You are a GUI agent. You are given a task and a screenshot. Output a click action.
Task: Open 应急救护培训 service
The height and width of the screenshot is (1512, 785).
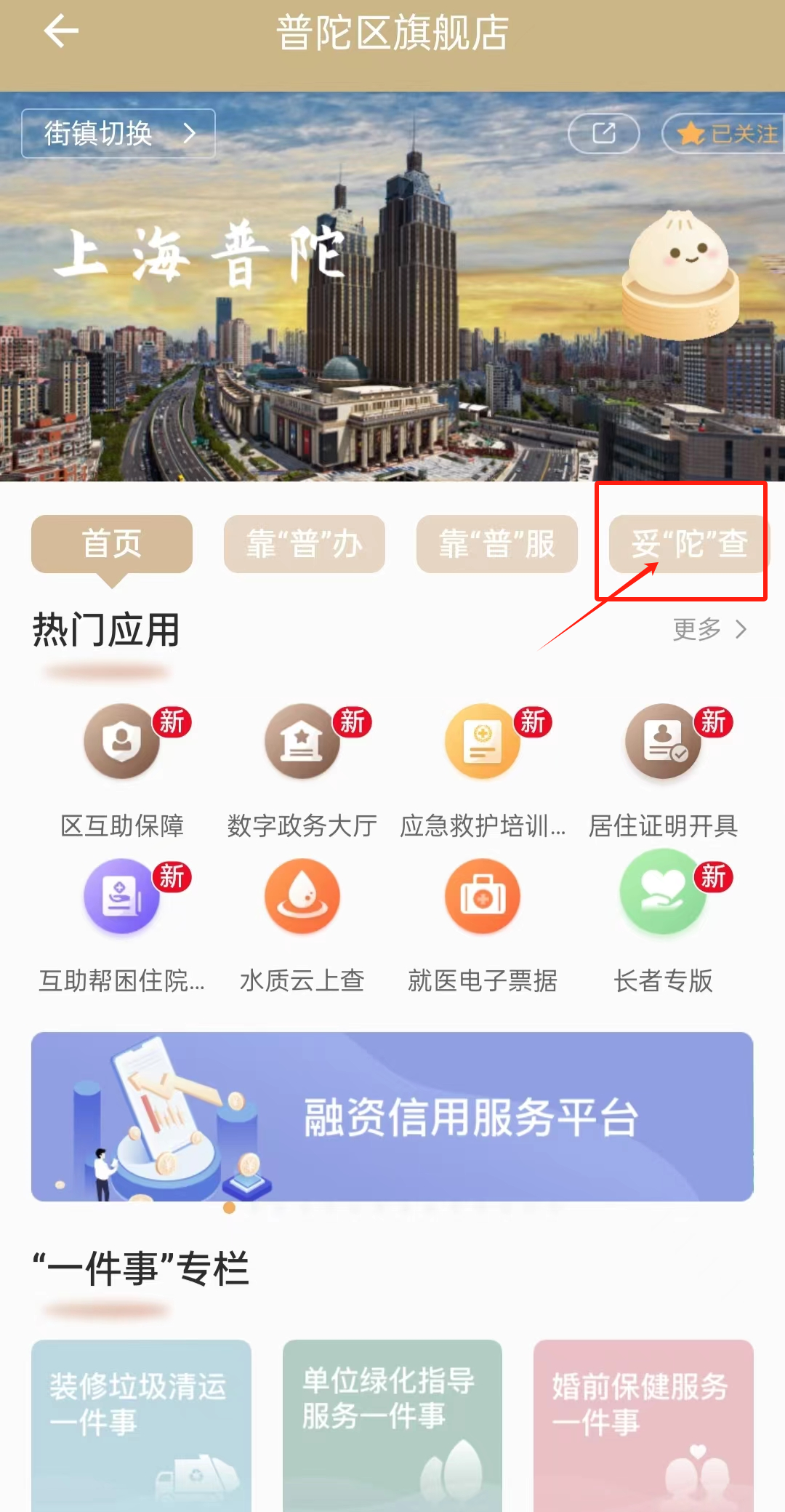click(483, 742)
